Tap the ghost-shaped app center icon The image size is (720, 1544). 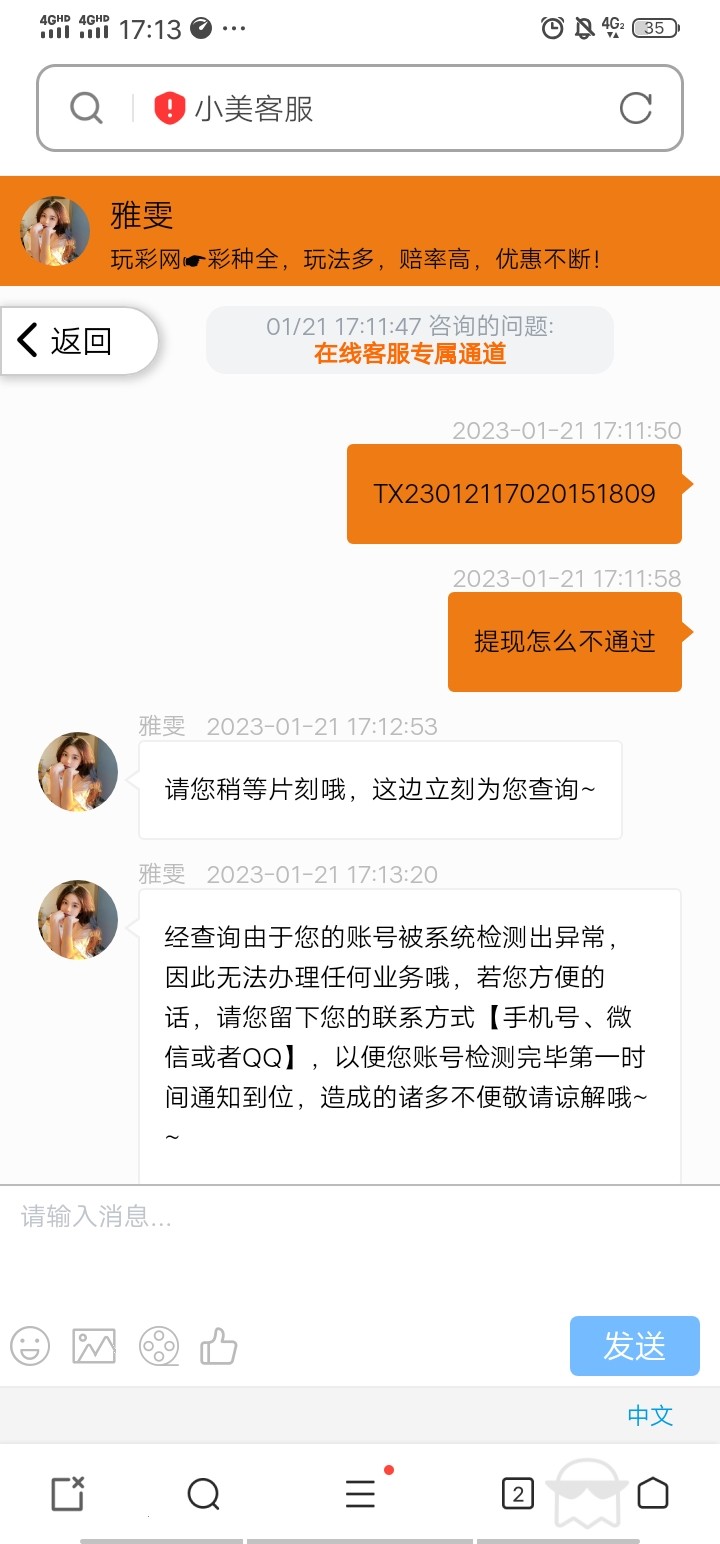(586, 1494)
